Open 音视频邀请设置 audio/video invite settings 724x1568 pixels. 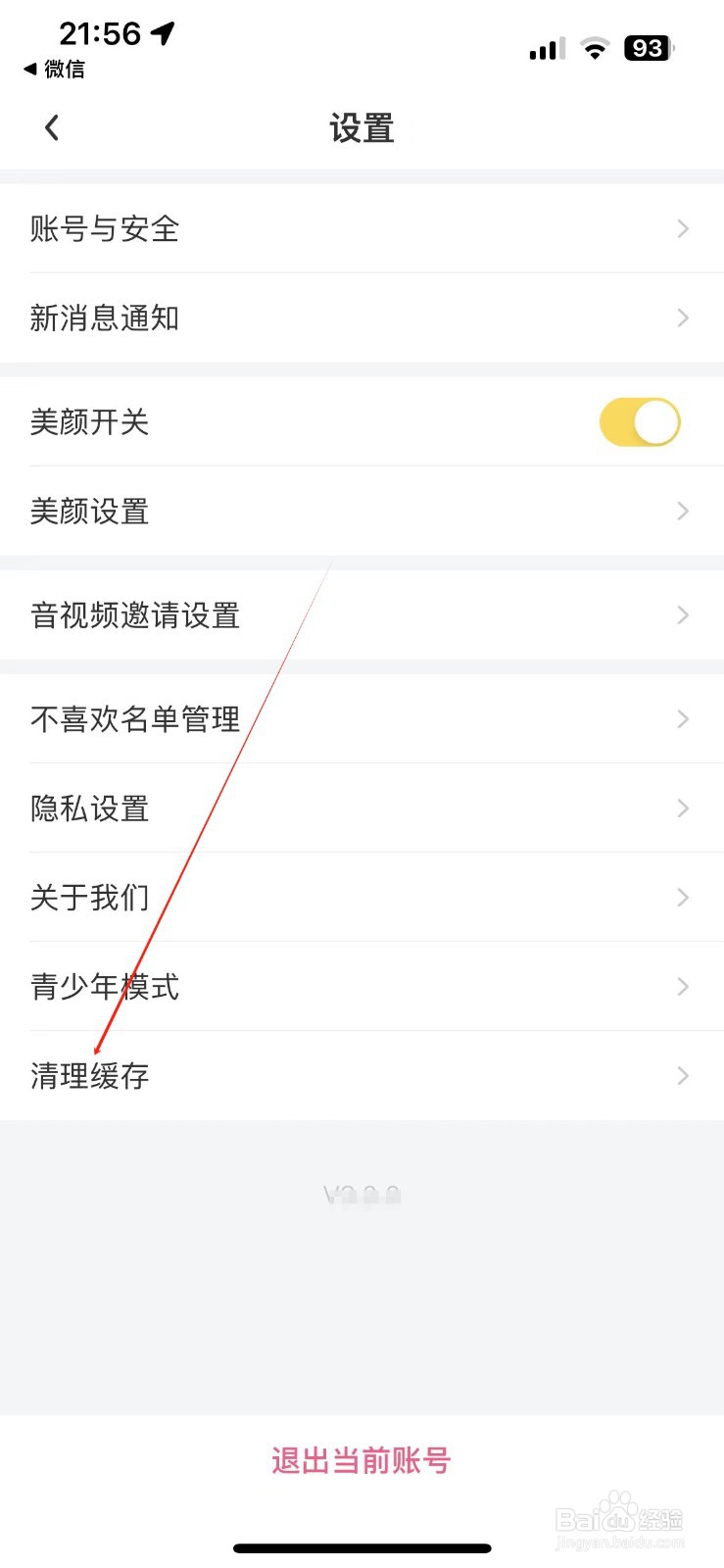pos(362,615)
